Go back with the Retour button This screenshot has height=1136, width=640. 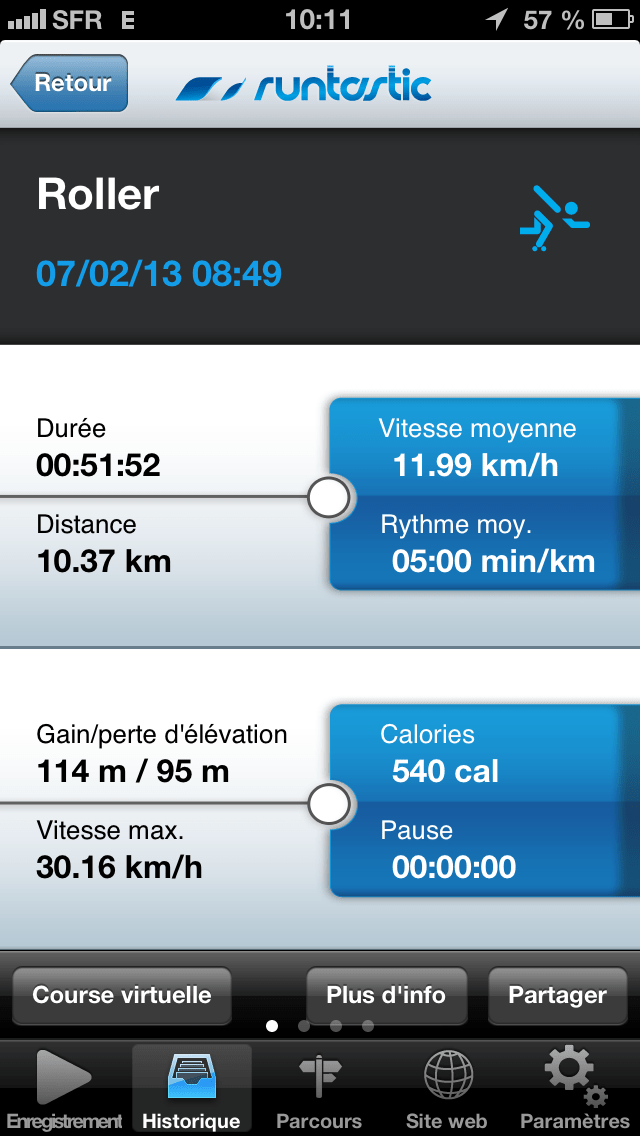[70, 83]
